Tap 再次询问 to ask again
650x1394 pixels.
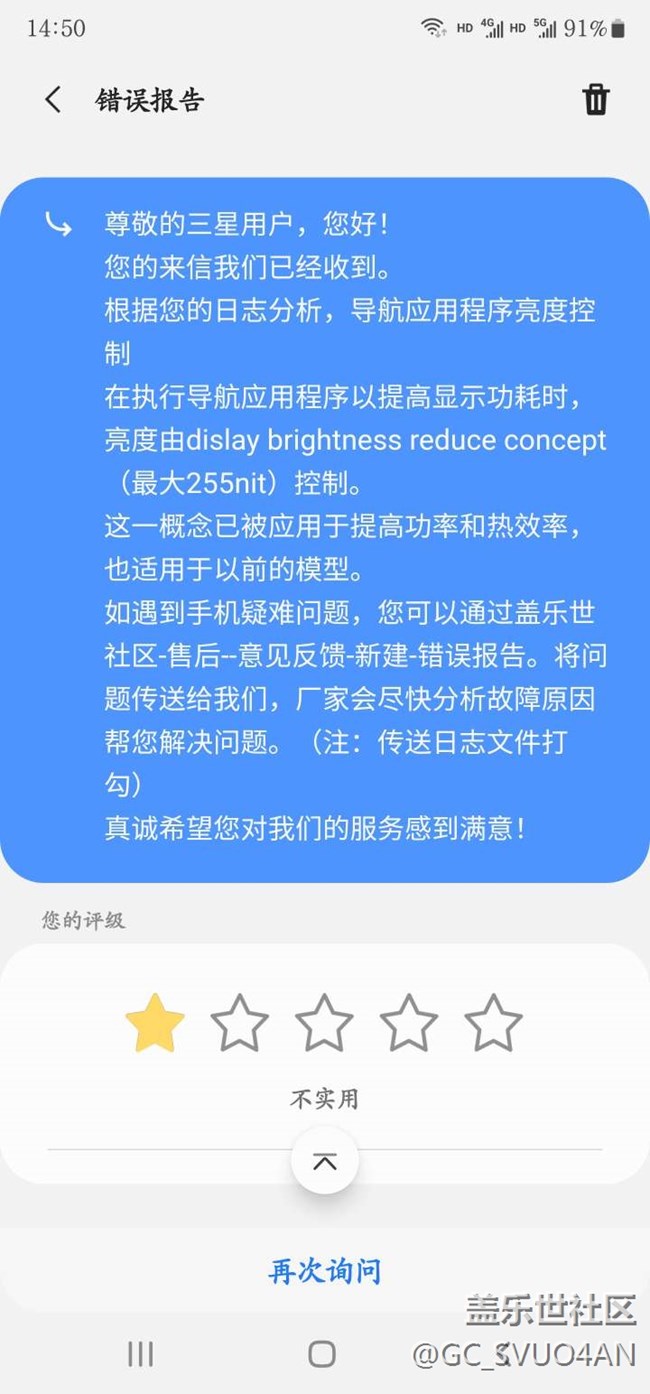[x=325, y=1271]
